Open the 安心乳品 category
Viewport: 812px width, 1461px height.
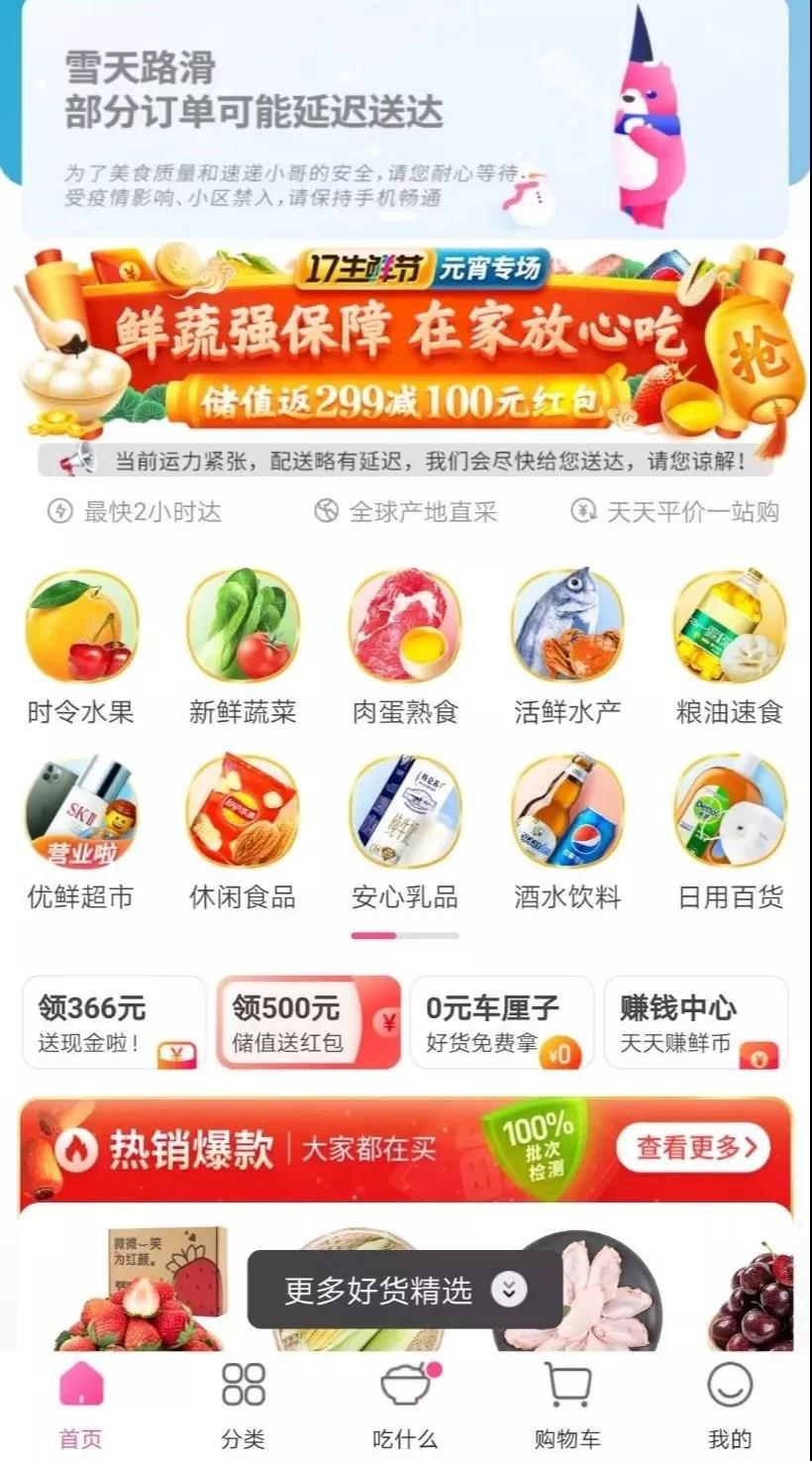[405, 833]
